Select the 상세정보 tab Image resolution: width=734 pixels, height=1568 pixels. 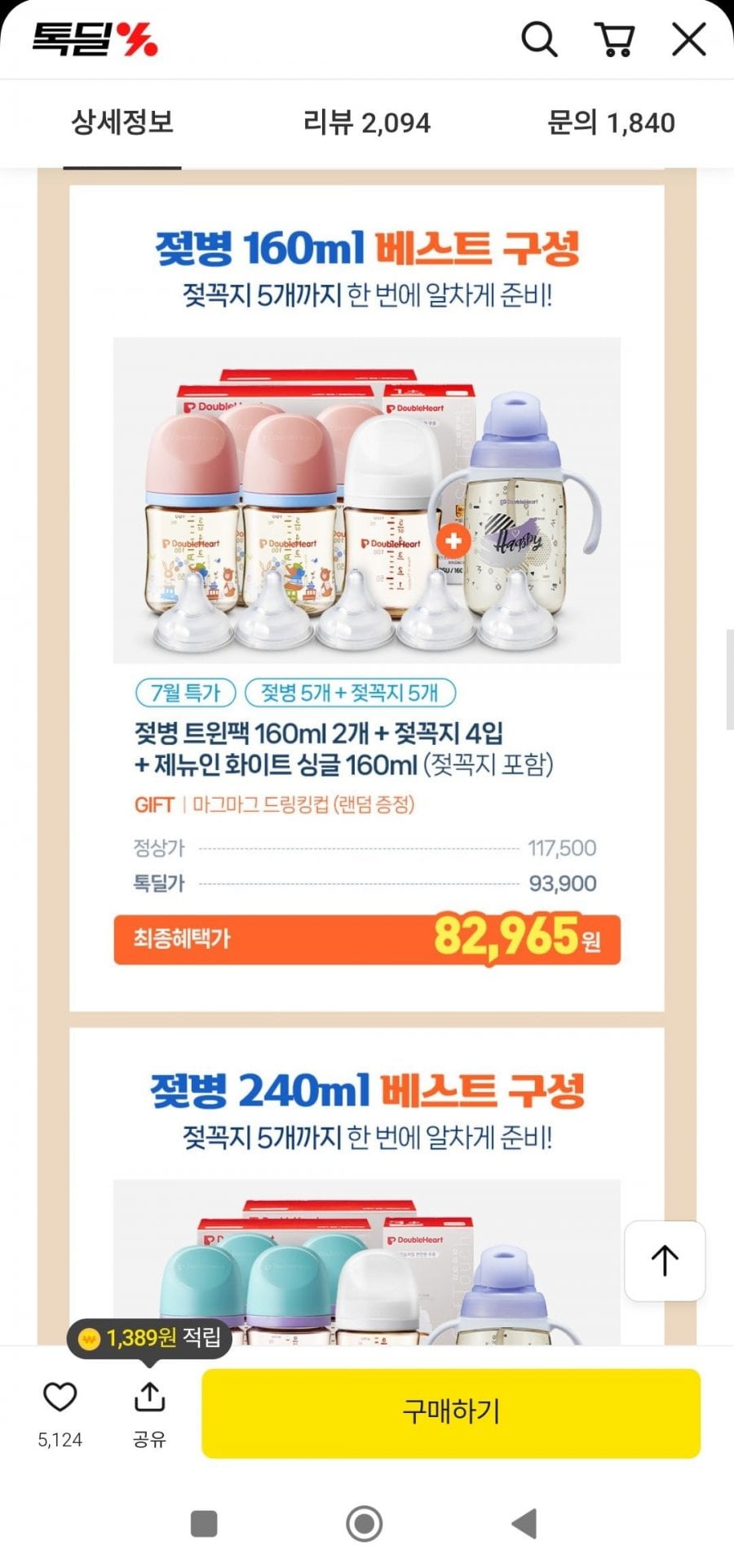pyautogui.click(x=122, y=123)
